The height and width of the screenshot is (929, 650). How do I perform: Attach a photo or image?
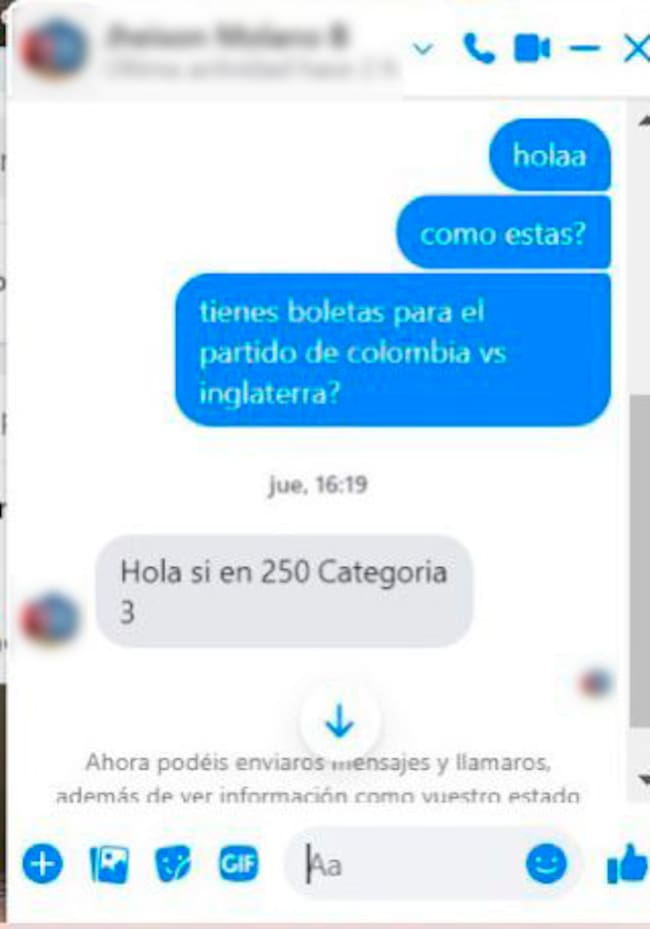109,862
